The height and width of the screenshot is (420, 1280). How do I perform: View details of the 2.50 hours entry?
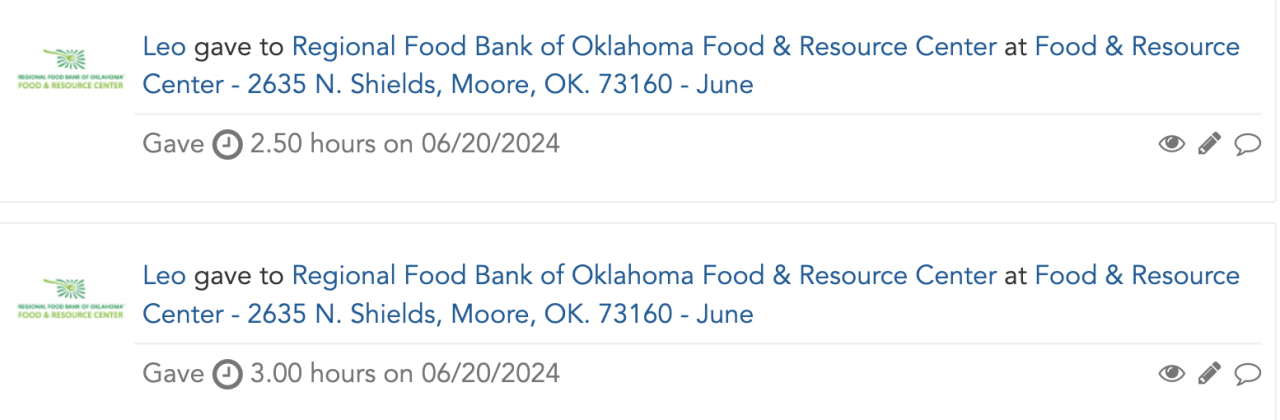click(1171, 145)
